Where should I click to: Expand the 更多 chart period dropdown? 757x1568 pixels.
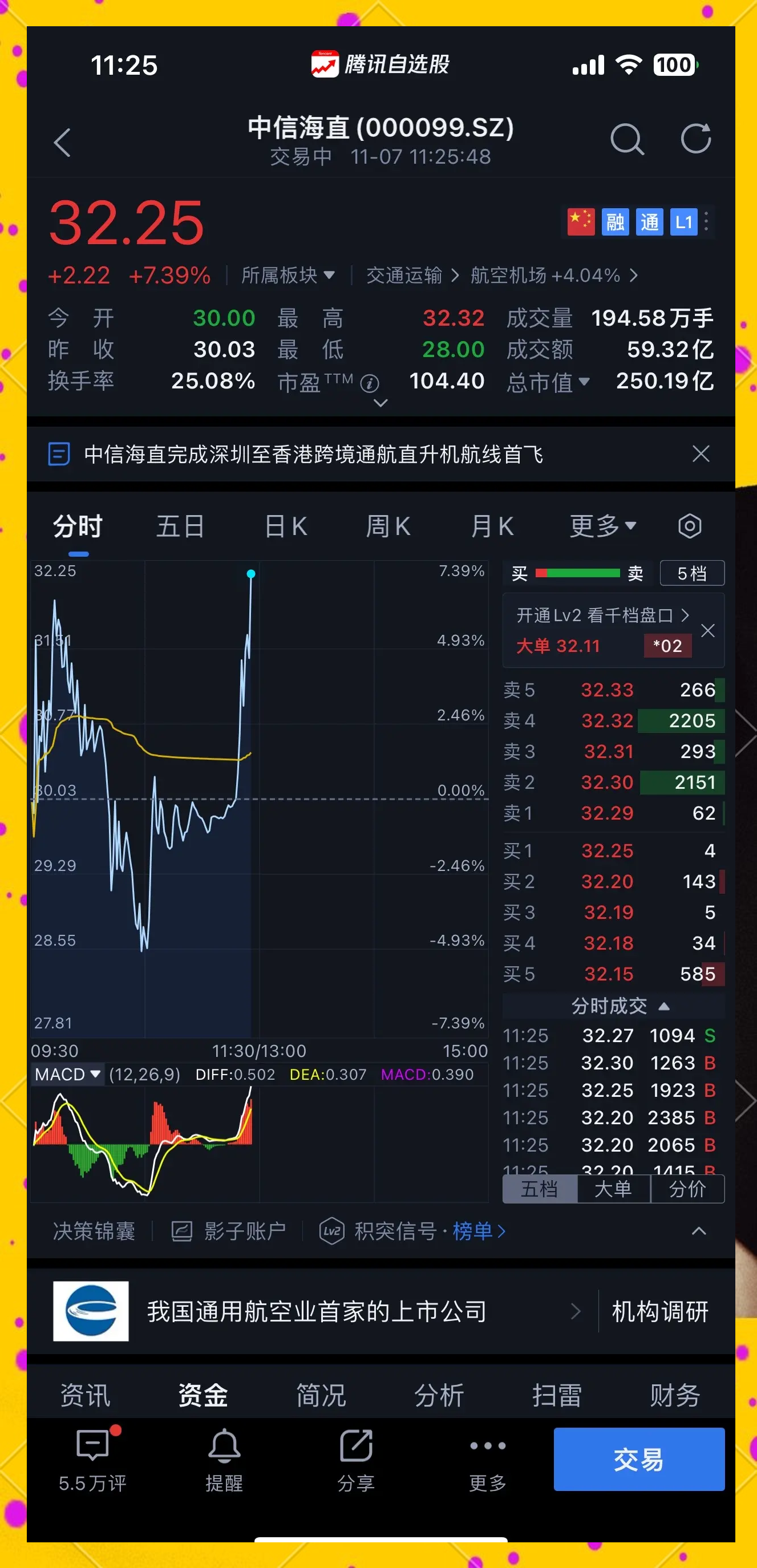pyautogui.click(x=602, y=526)
